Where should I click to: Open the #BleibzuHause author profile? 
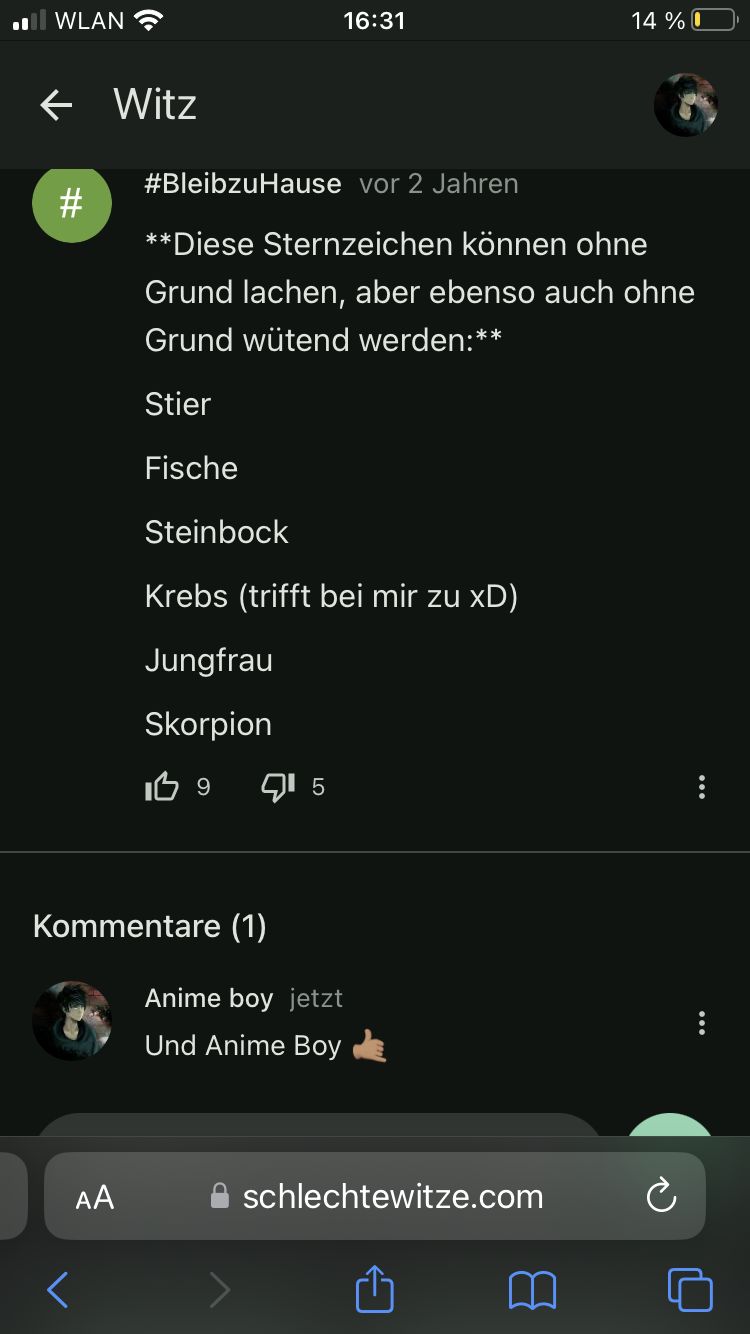243,184
